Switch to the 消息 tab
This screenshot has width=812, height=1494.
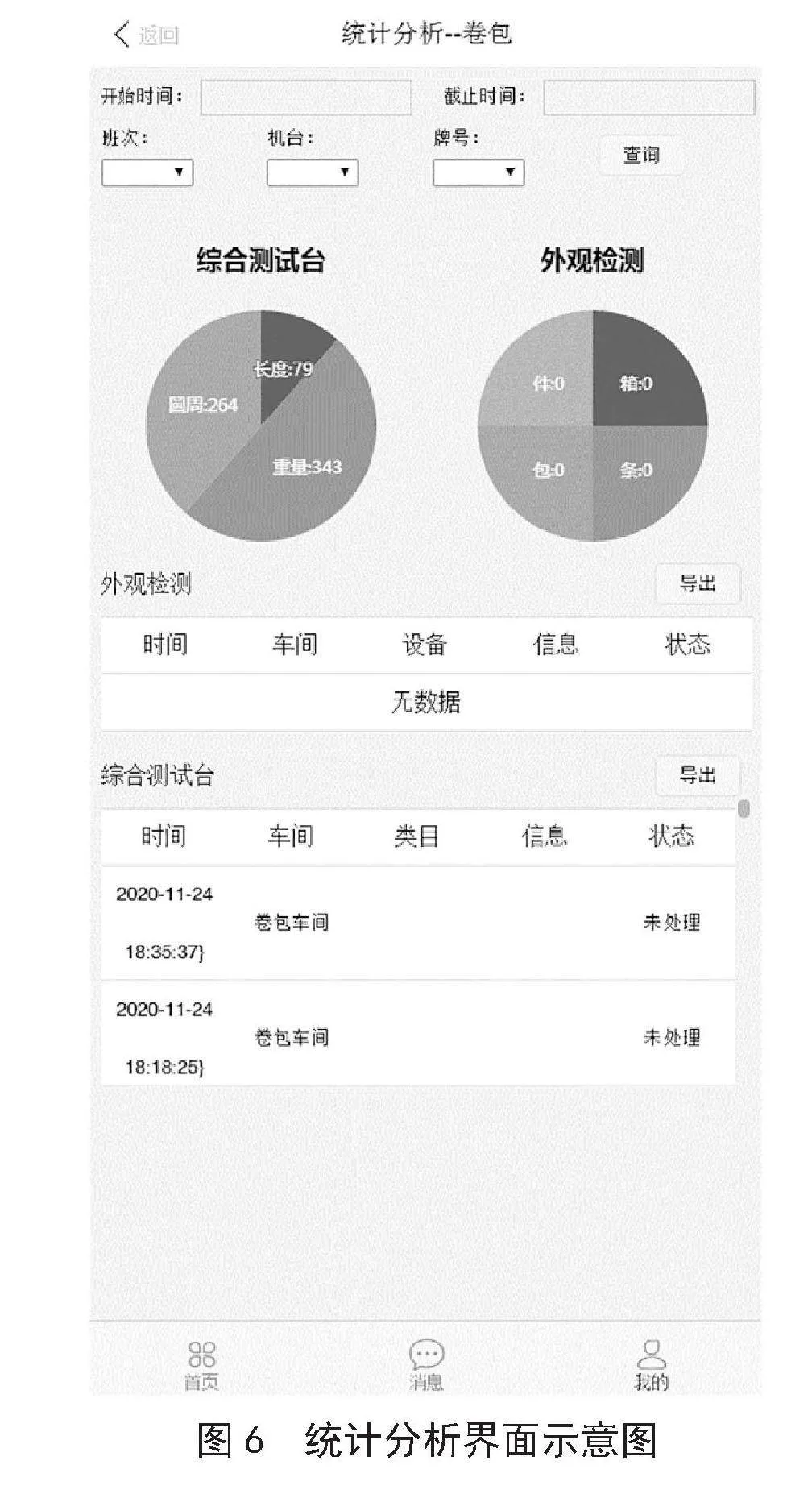(426, 1367)
